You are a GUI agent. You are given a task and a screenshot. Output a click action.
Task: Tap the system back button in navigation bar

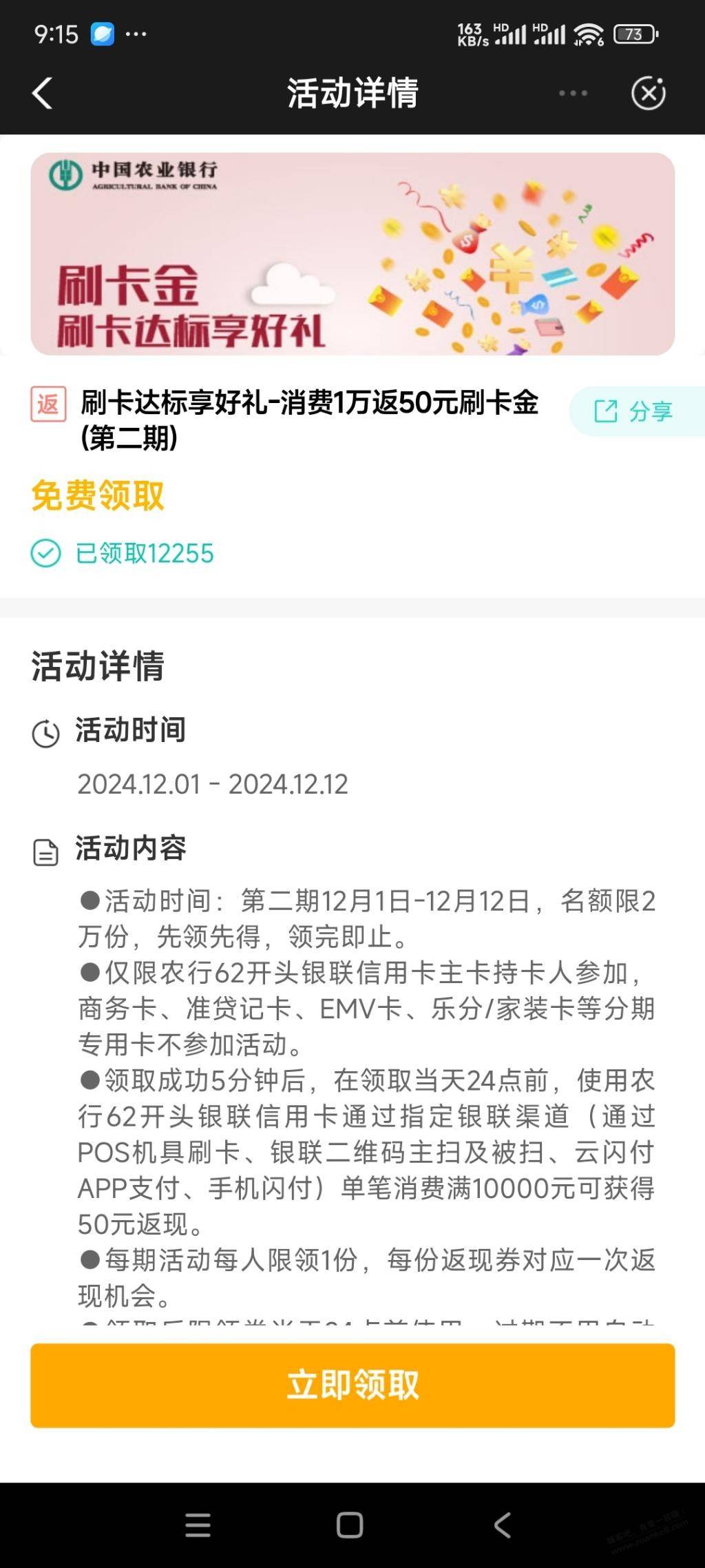point(503,1525)
